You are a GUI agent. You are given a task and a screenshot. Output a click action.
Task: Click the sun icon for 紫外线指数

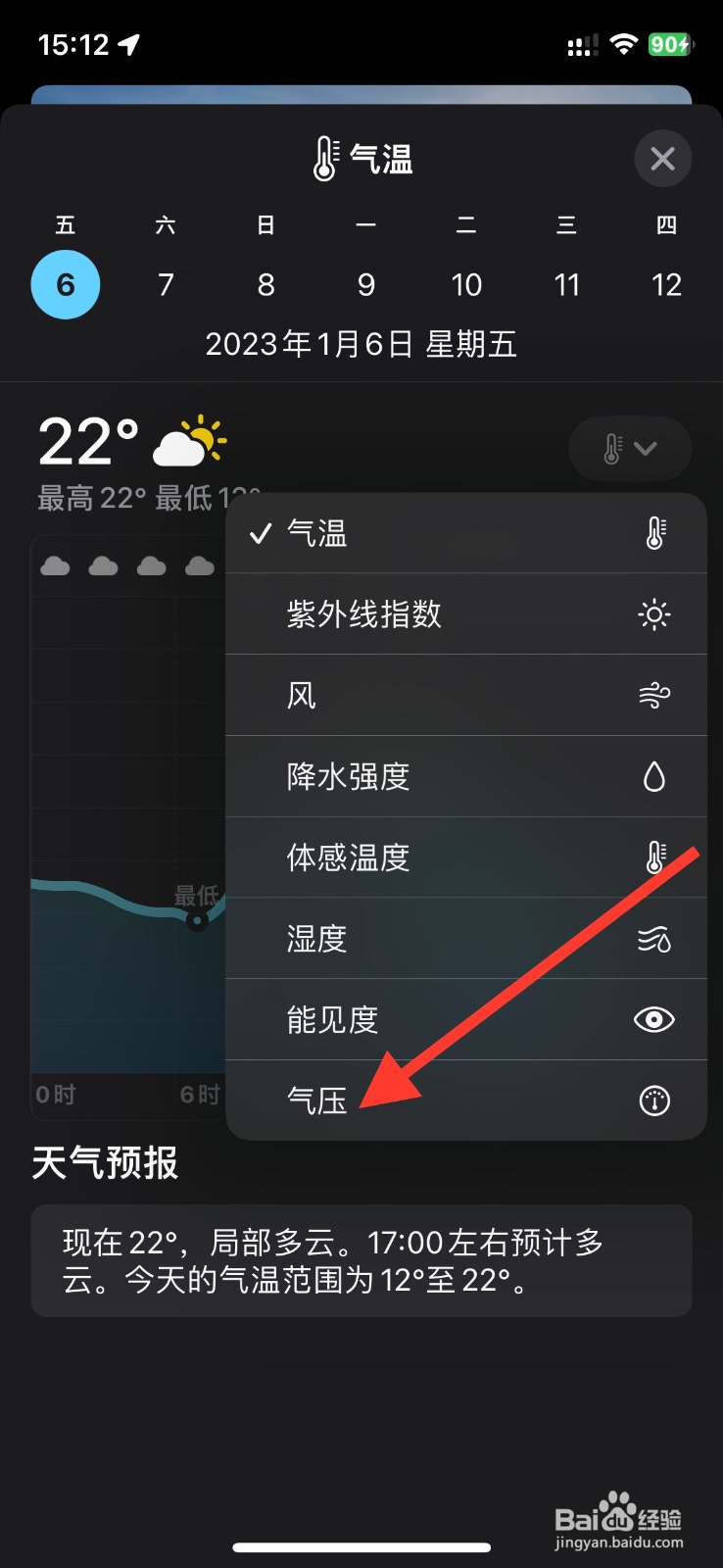pyautogui.click(x=652, y=614)
